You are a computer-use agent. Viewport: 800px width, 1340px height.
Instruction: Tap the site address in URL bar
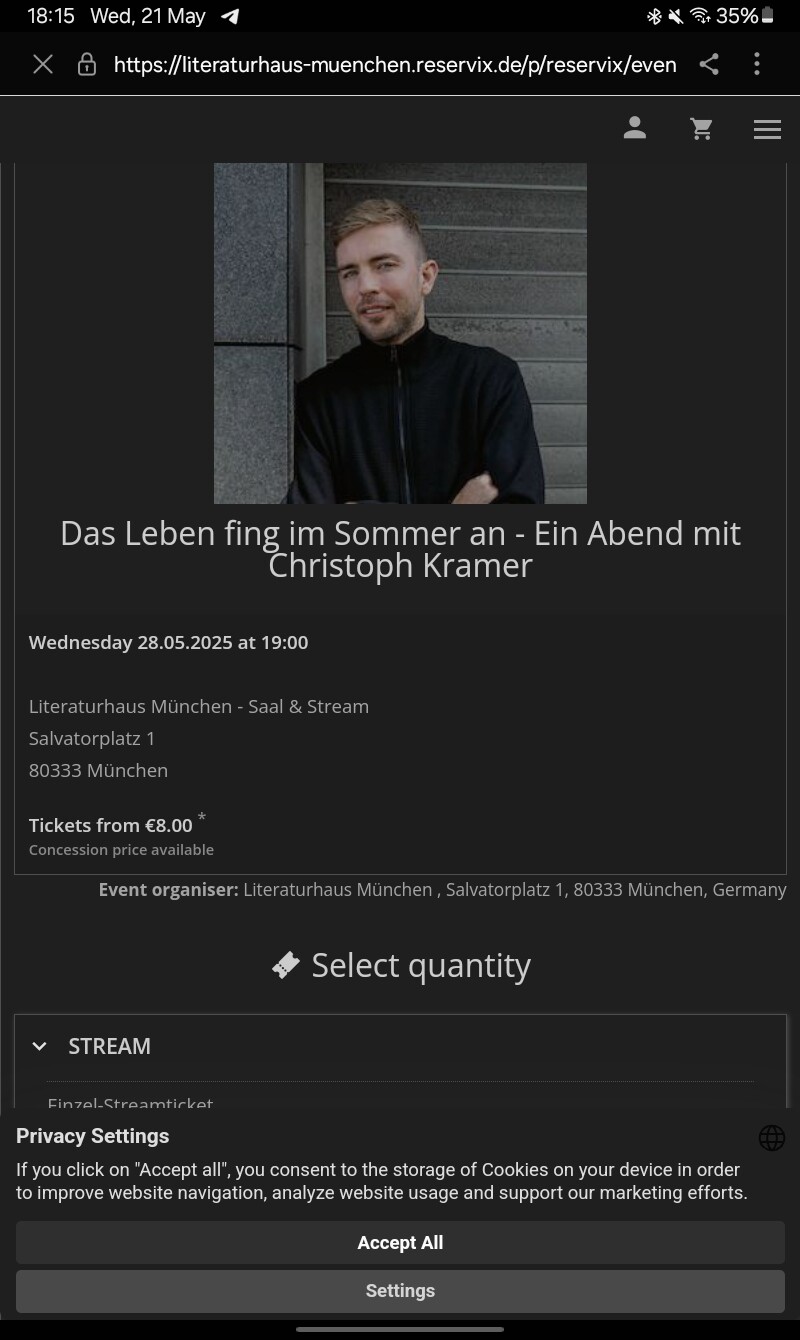click(x=395, y=65)
